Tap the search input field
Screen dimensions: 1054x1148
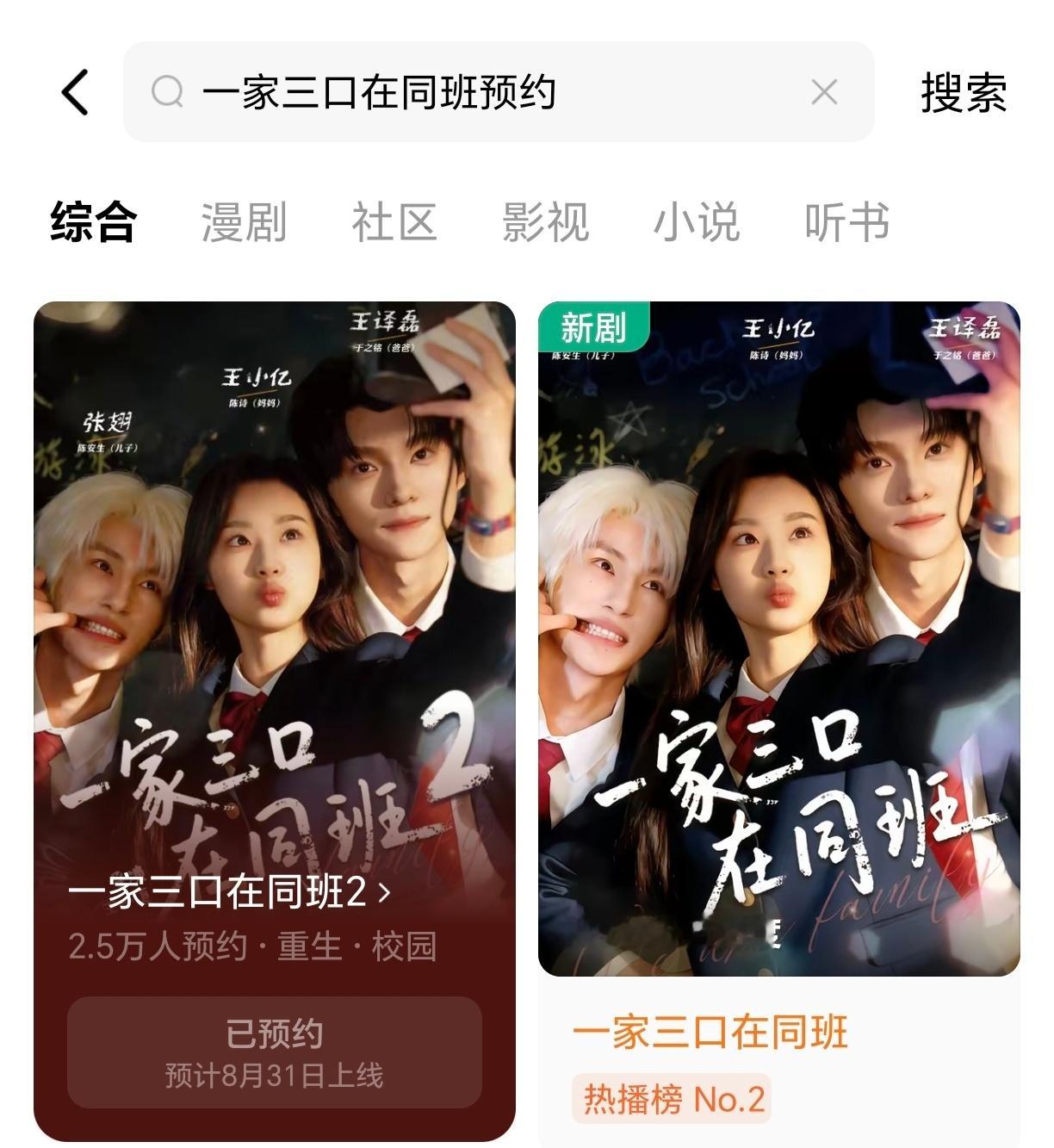(482, 90)
